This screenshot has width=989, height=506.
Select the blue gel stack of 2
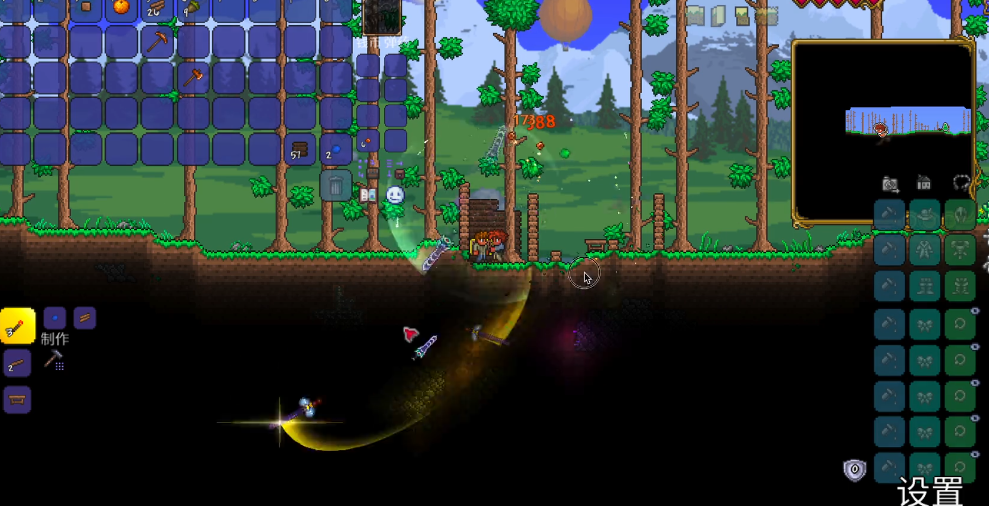pyautogui.click(x=335, y=149)
